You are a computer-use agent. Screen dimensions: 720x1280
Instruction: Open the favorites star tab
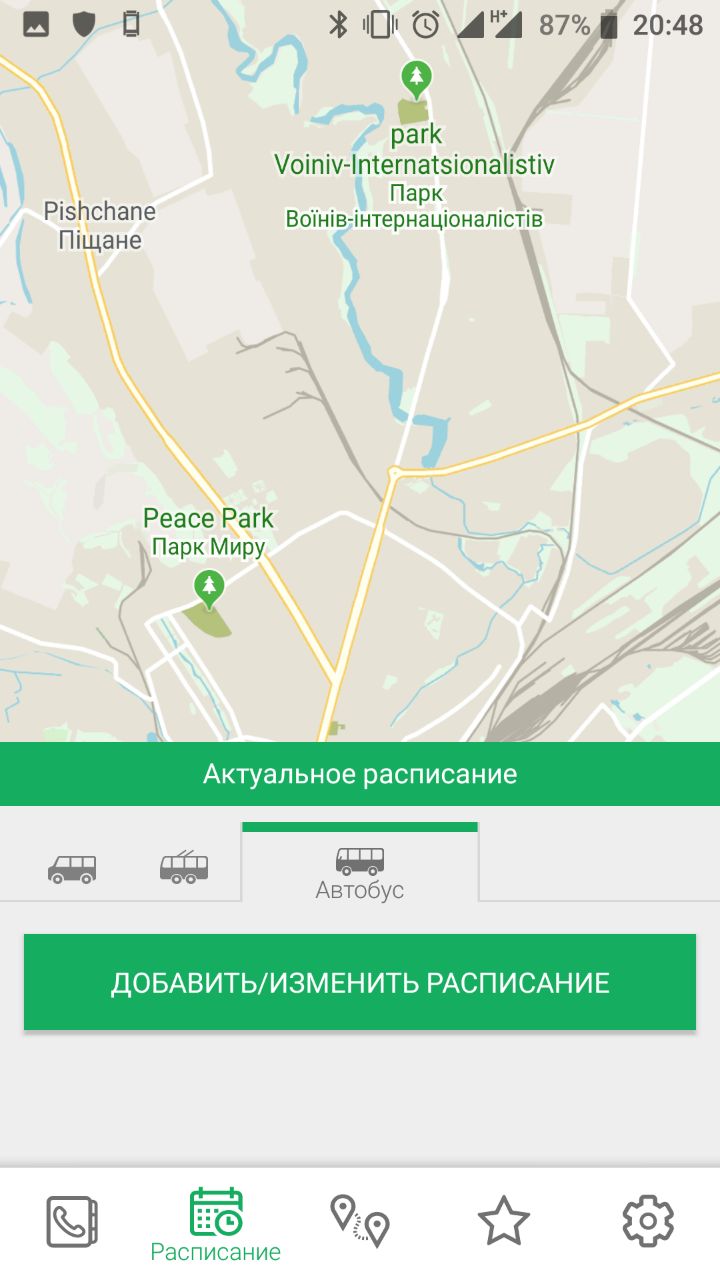point(504,1221)
